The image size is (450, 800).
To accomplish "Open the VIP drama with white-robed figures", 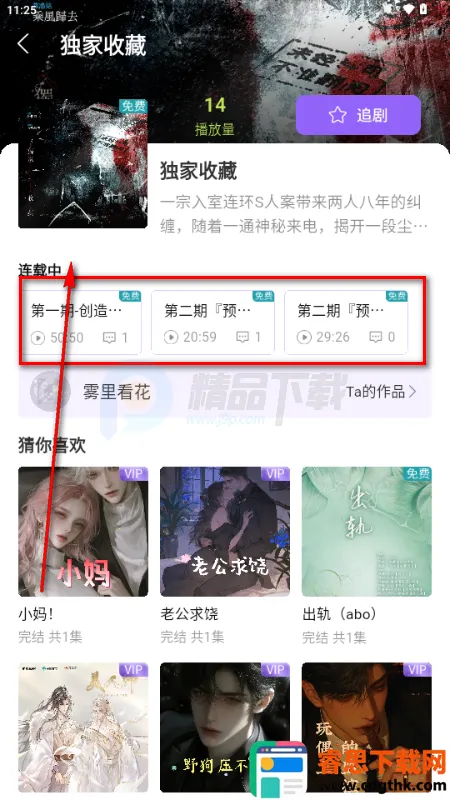I will coord(83,727).
